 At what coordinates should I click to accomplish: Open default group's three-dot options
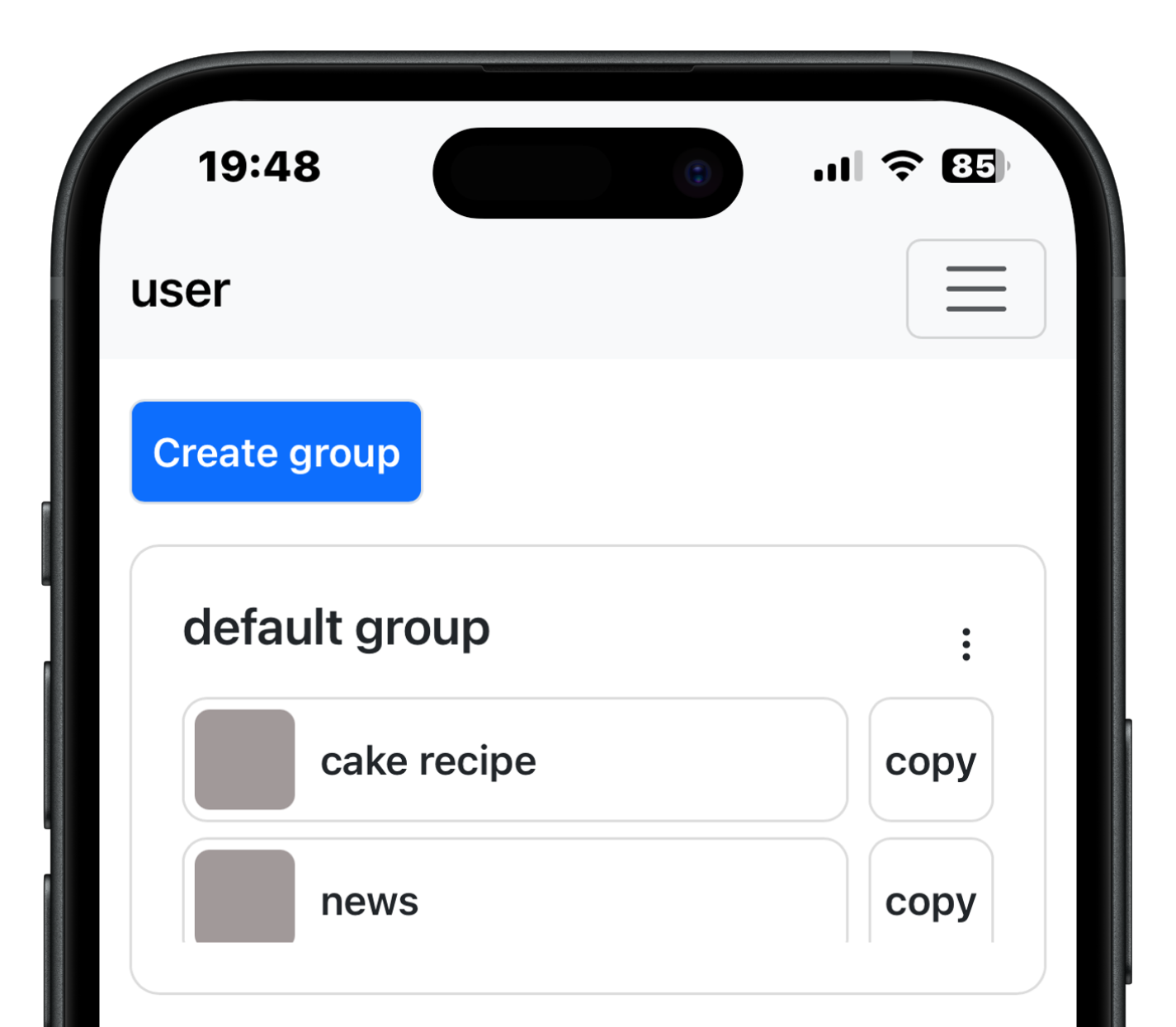966,644
